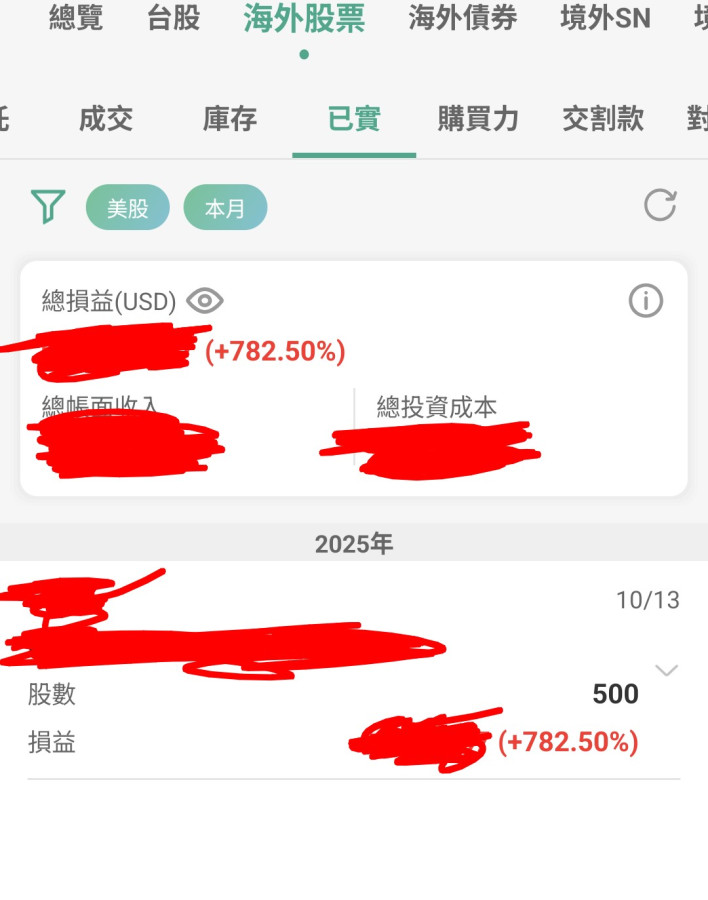708x900 pixels.
Task: View the 交割款 sub-tab
Action: pos(602,120)
